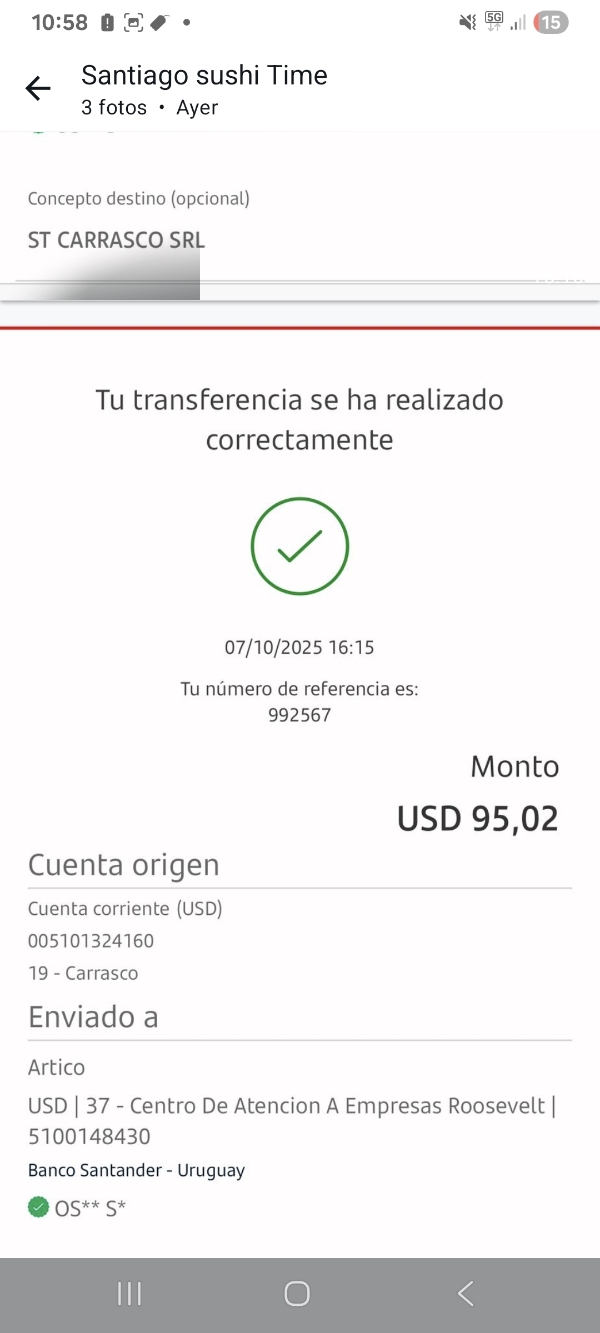This screenshot has width=600, height=1333.
Task: Tap the system home button
Action: click(297, 1294)
